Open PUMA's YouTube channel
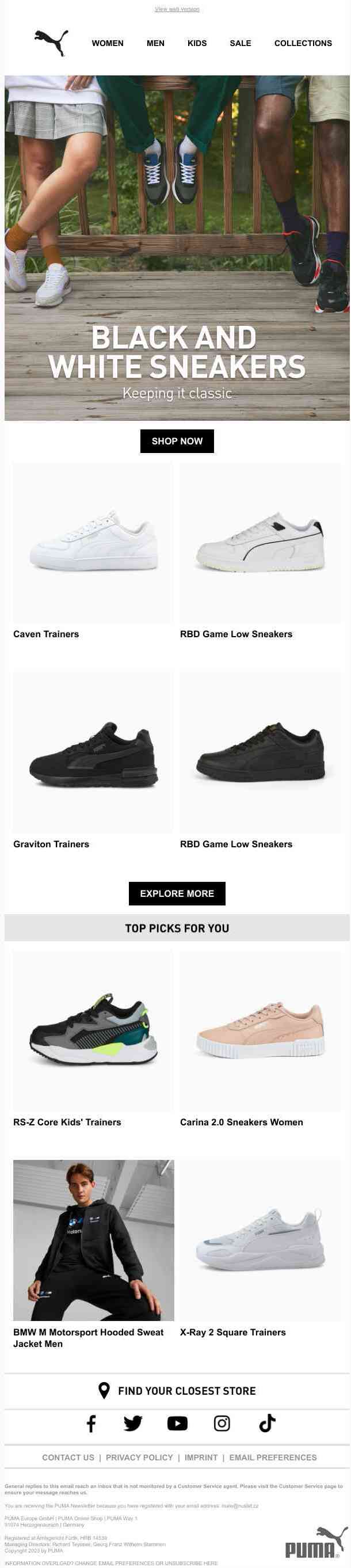351x1568 pixels. click(177, 1423)
